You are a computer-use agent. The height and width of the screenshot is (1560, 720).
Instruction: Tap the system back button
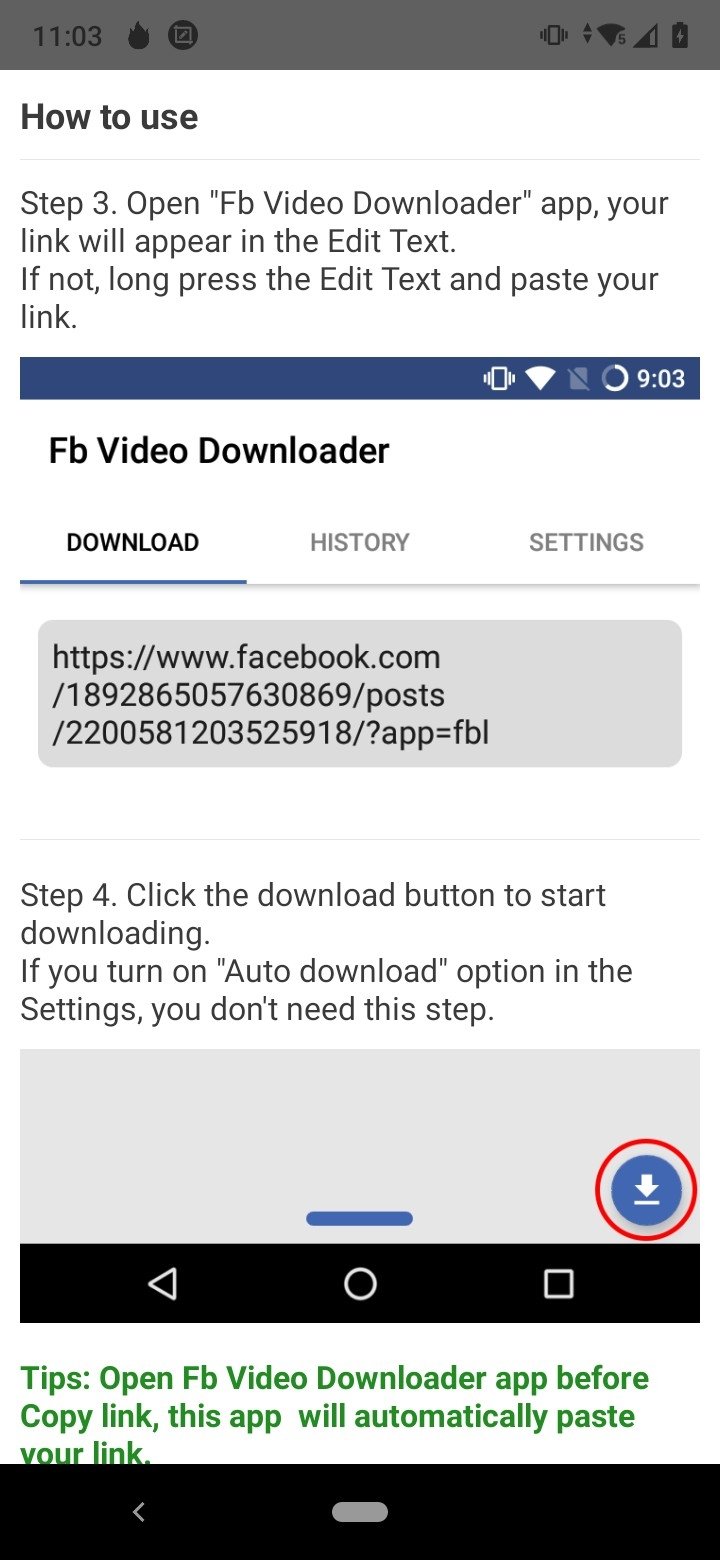(139, 1512)
